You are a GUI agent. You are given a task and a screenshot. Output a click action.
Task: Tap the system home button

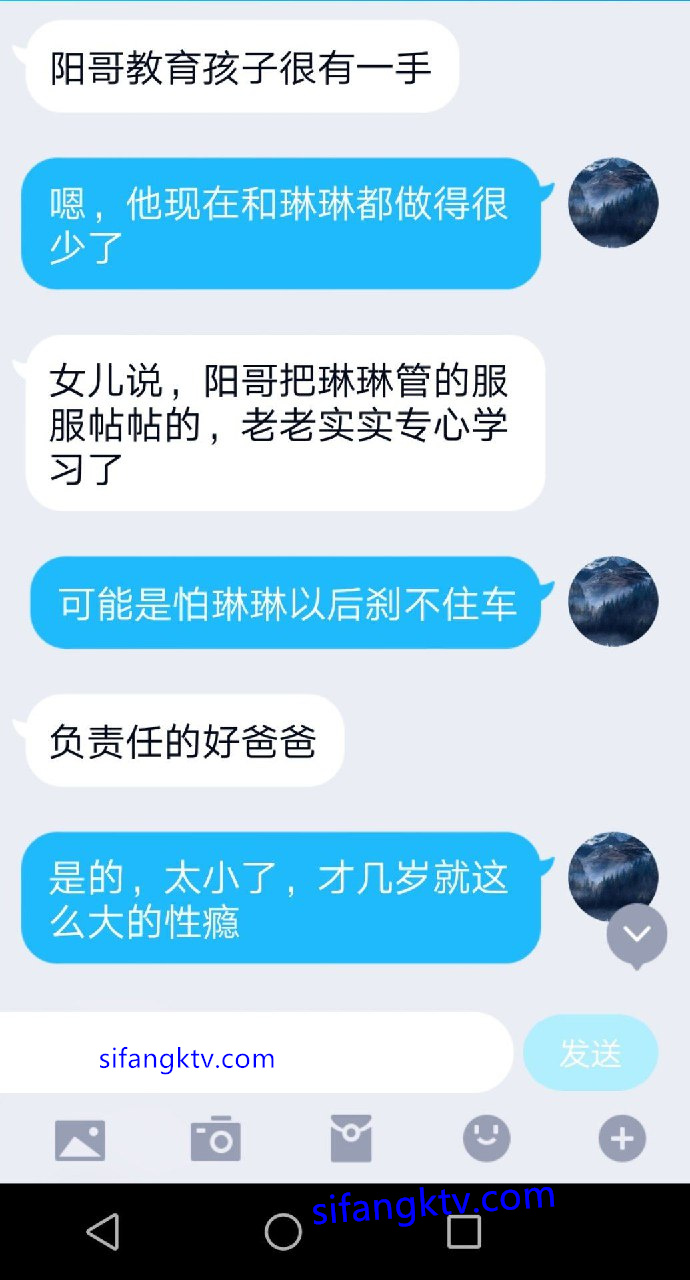click(283, 1232)
